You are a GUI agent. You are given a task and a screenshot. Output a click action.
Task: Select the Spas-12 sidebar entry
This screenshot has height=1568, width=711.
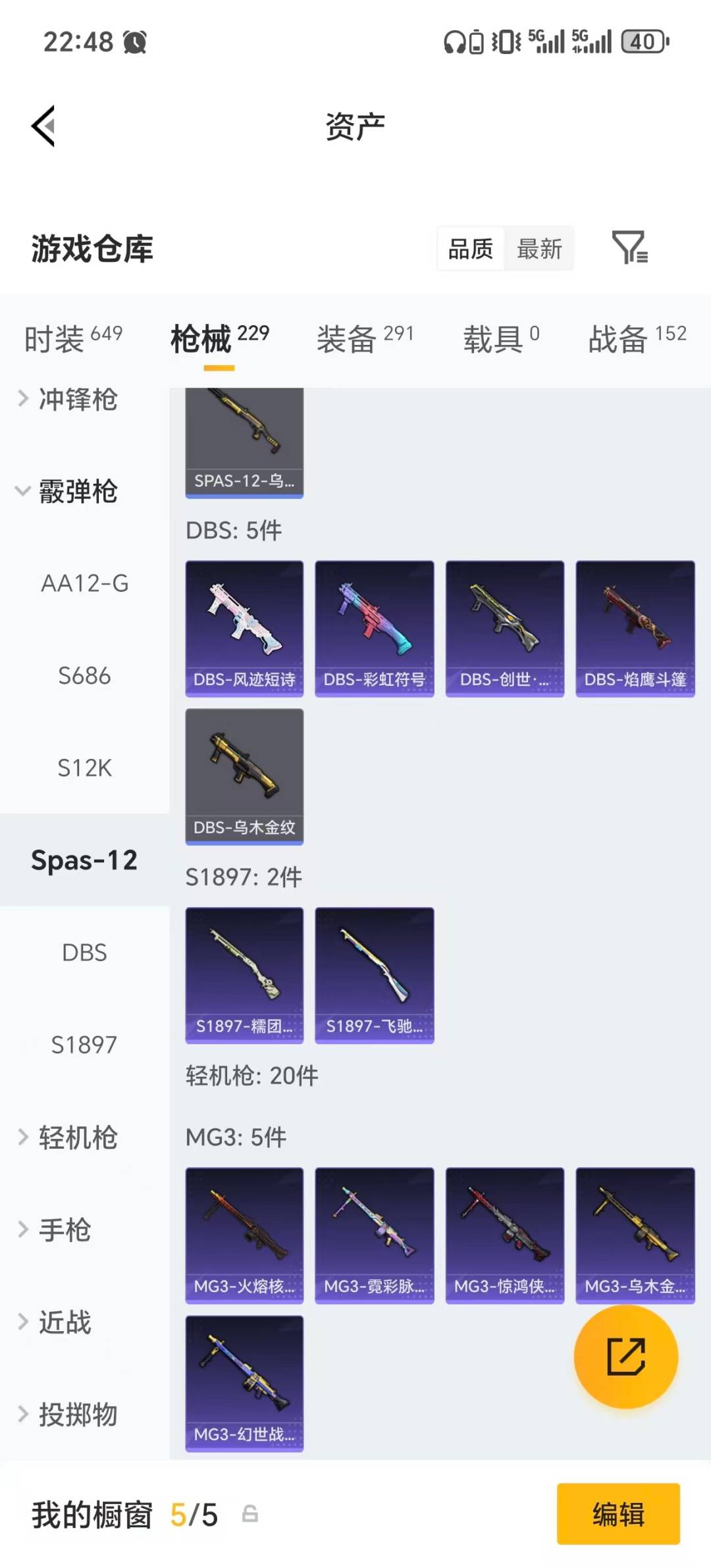tap(84, 860)
